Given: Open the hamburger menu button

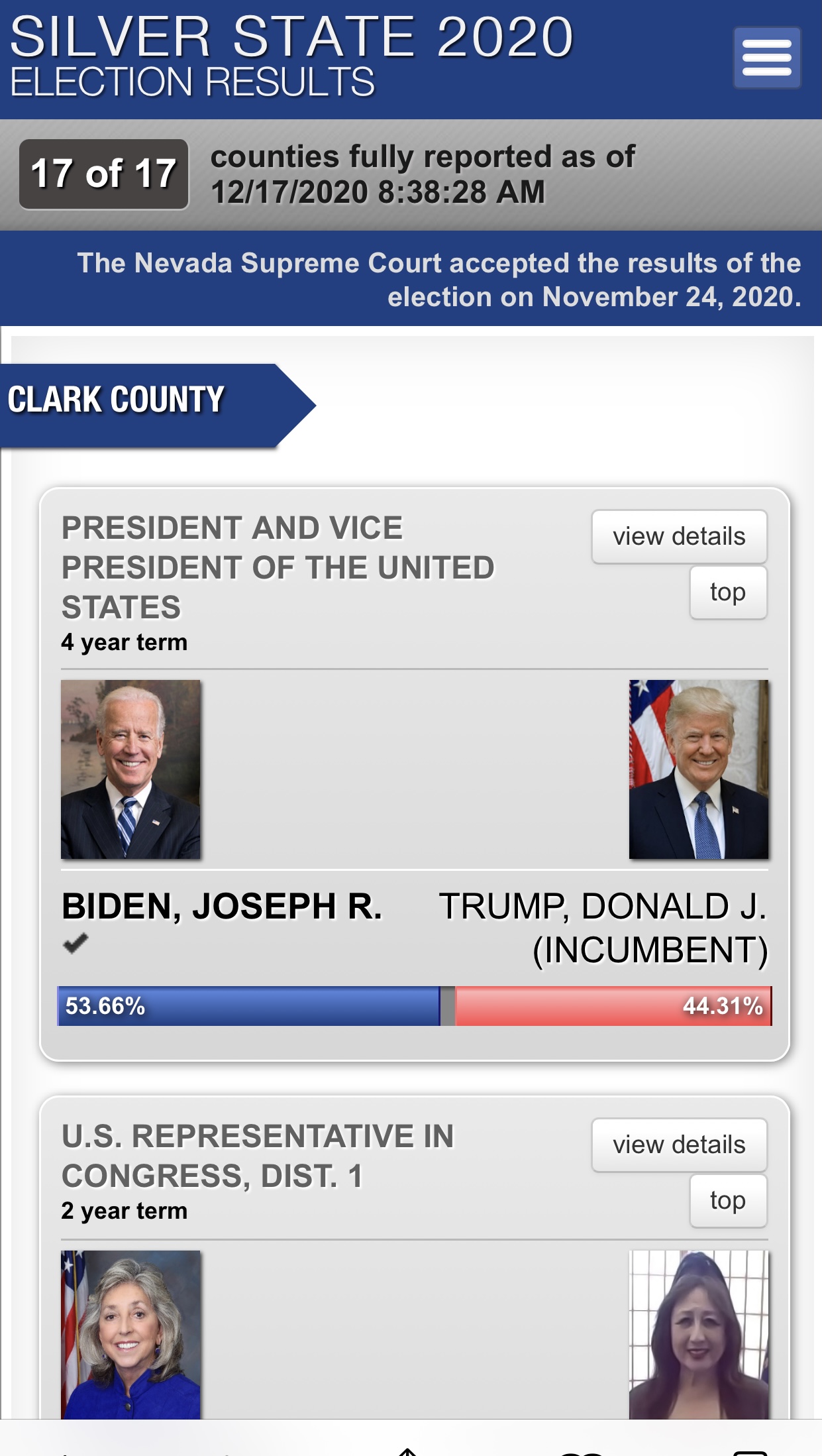Looking at the screenshot, I should point(767,58).
